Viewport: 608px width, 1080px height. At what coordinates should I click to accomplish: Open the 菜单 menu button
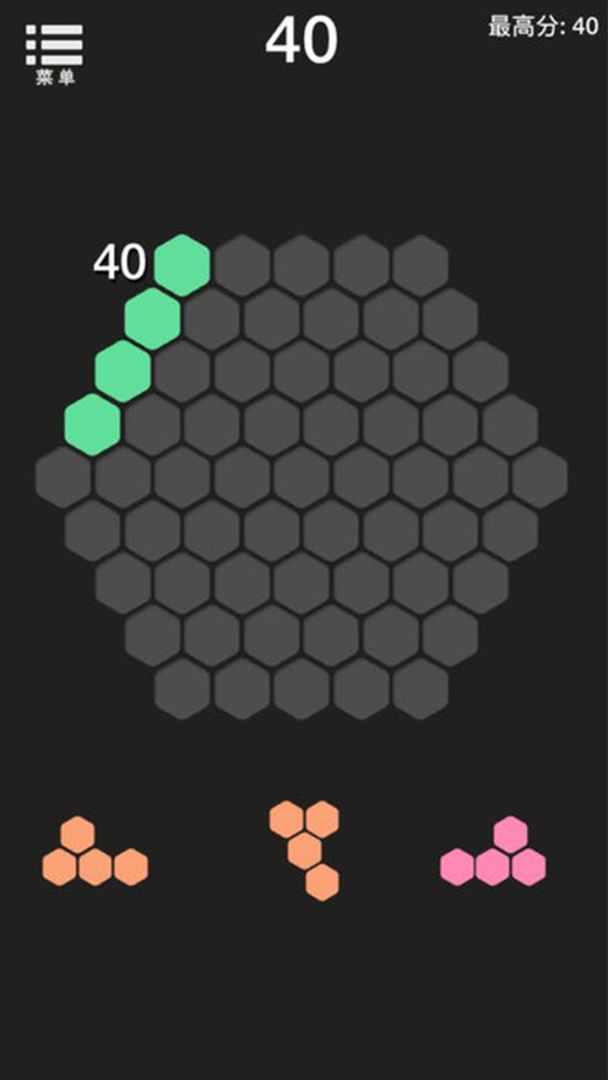pos(54,53)
